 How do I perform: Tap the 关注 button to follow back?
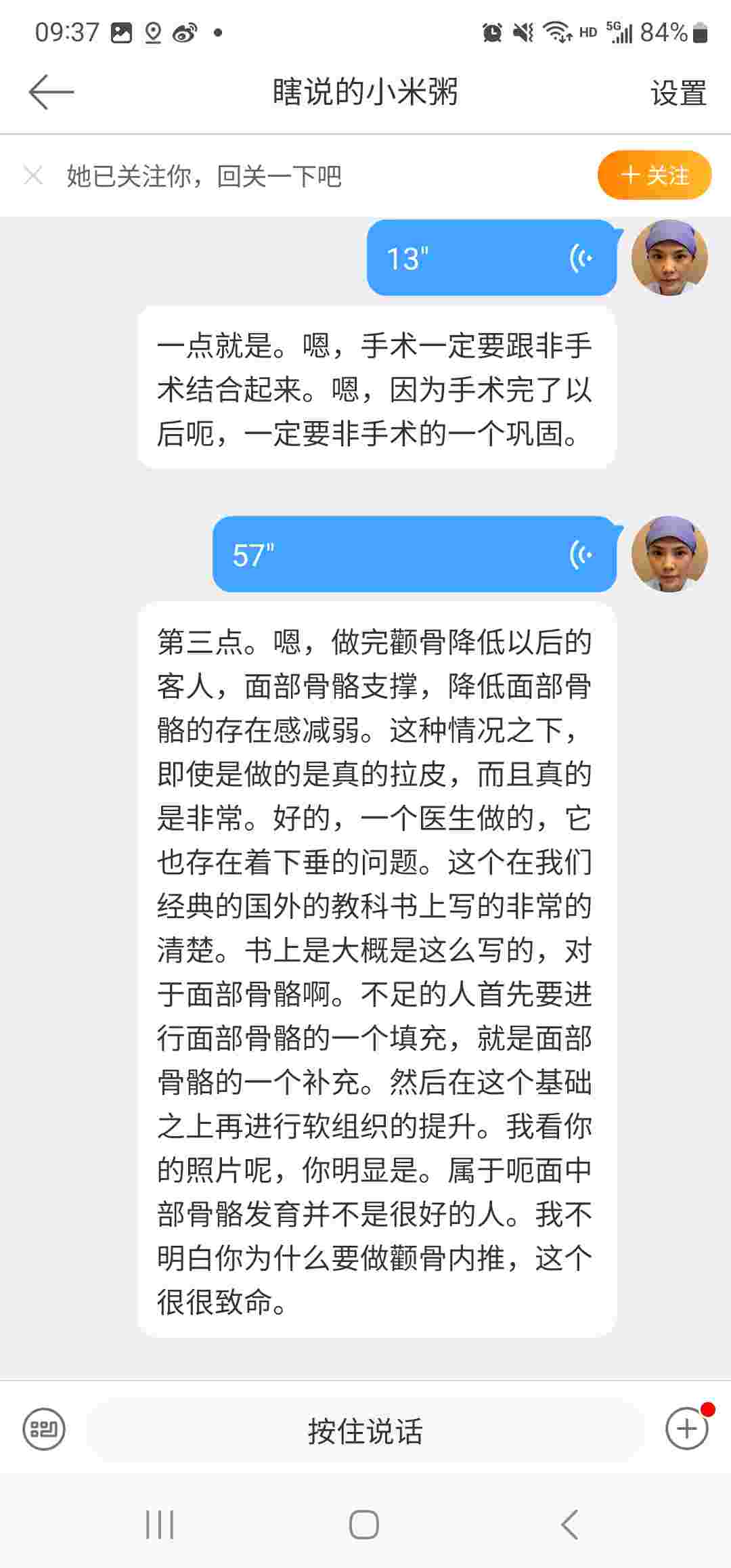(x=654, y=175)
